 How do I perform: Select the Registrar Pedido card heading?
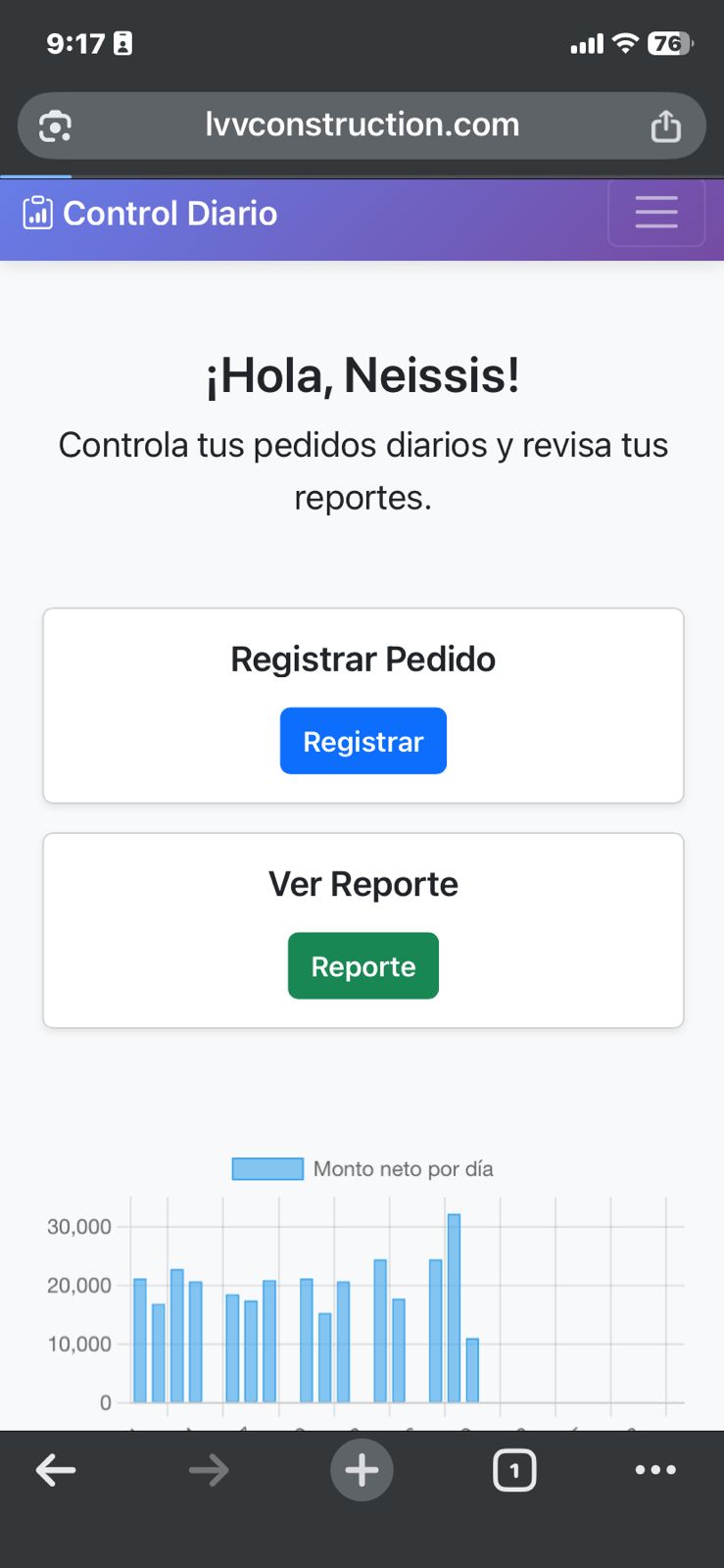[363, 659]
